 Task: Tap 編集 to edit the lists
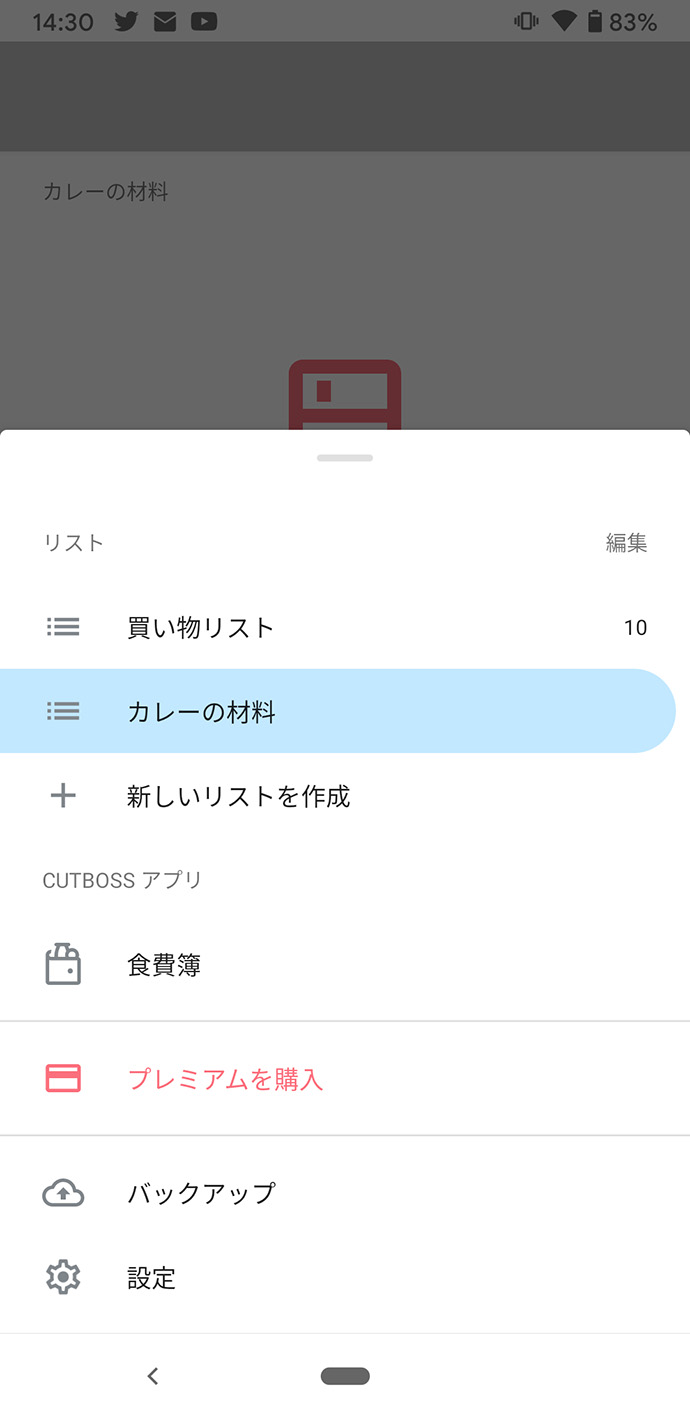pyautogui.click(x=626, y=543)
